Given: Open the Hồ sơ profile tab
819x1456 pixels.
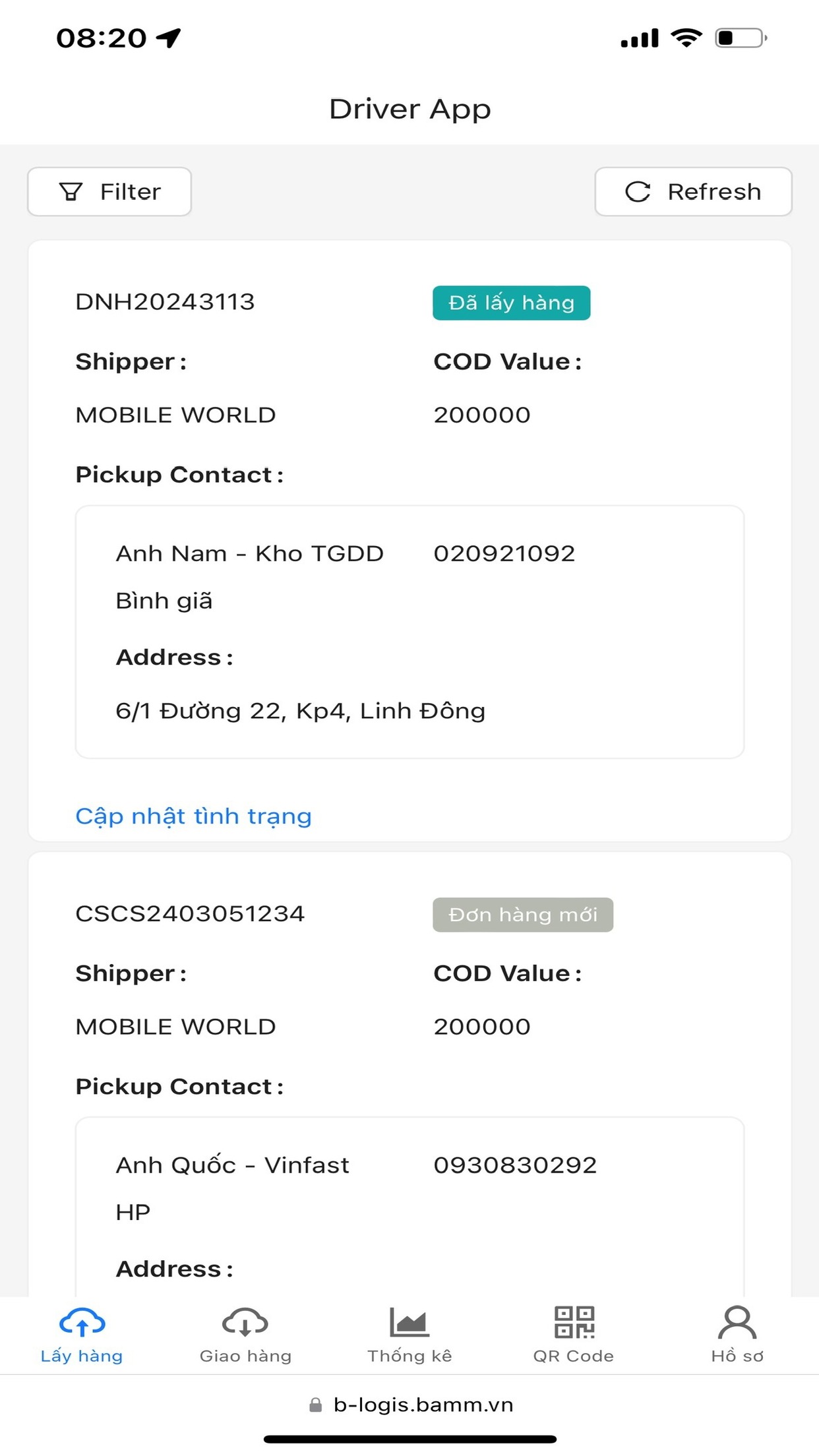Looking at the screenshot, I should click(x=737, y=1335).
